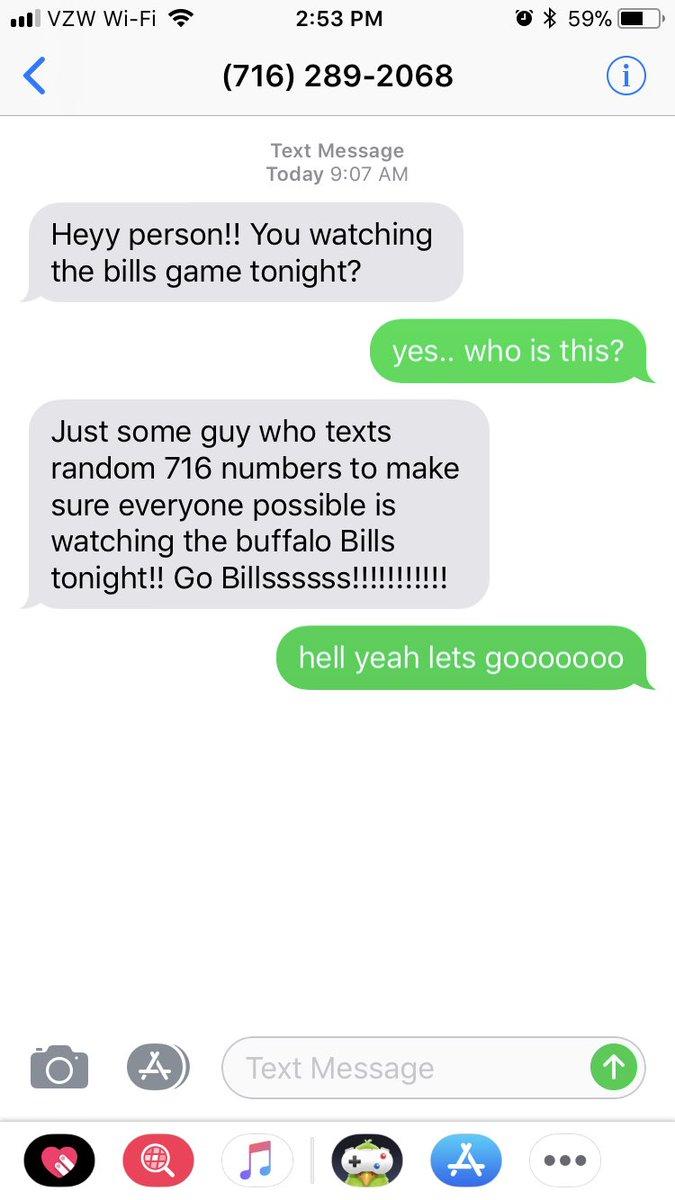Image resolution: width=675 pixels, height=1200 pixels.
Task: Open the camera to attach a photo
Action: (59, 1067)
